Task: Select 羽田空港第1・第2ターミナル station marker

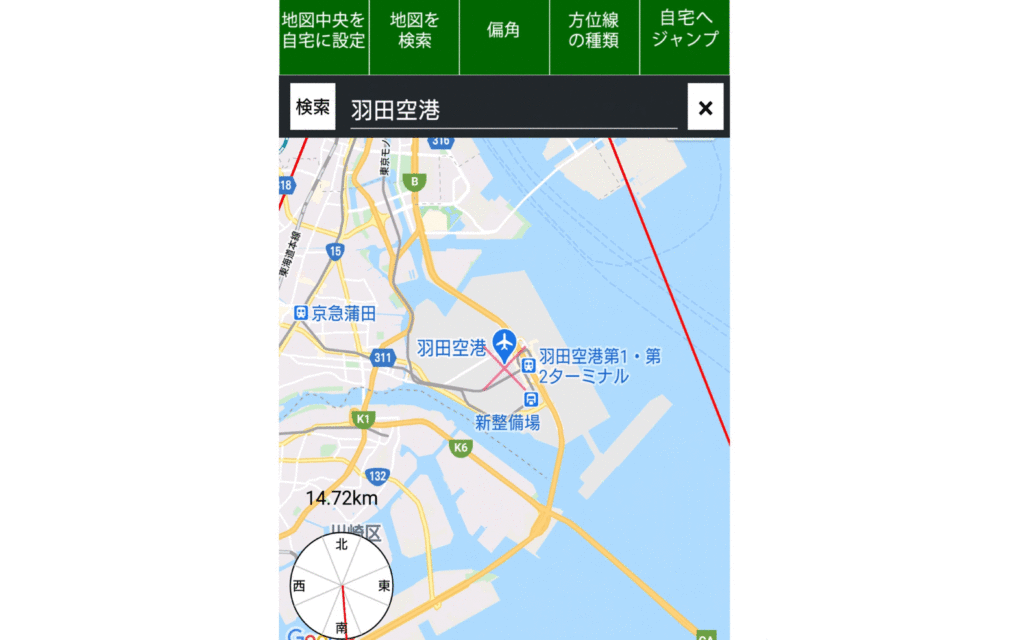Action: point(528,366)
